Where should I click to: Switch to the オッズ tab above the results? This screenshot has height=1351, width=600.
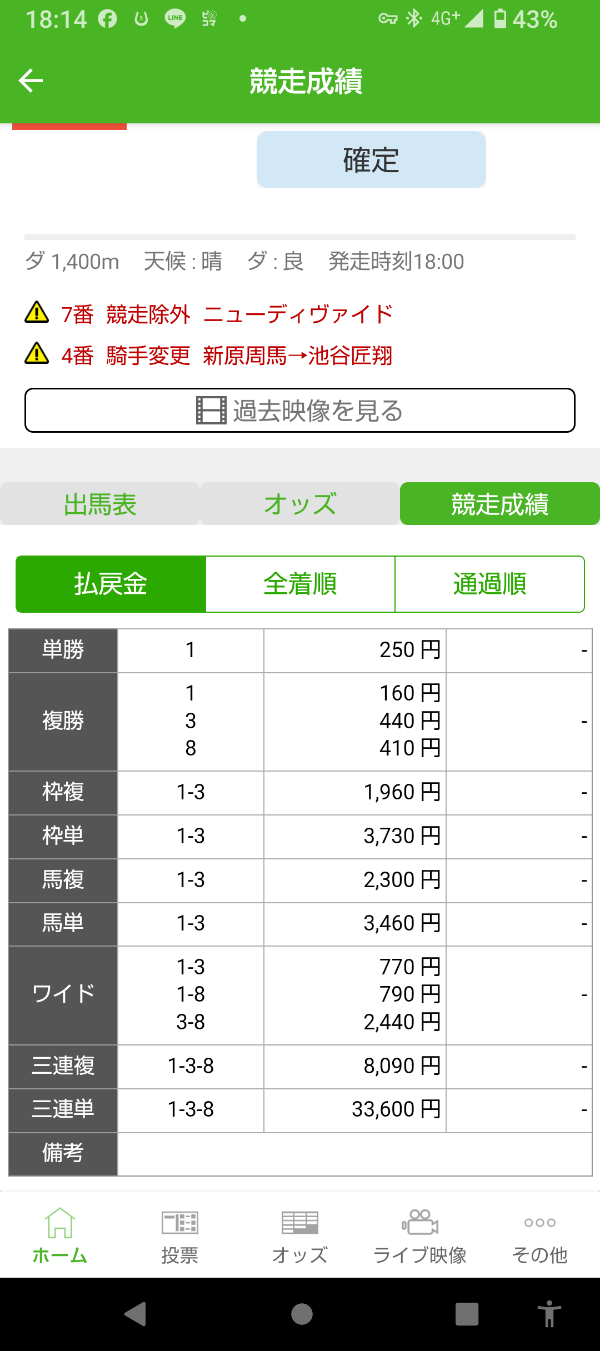tap(300, 504)
